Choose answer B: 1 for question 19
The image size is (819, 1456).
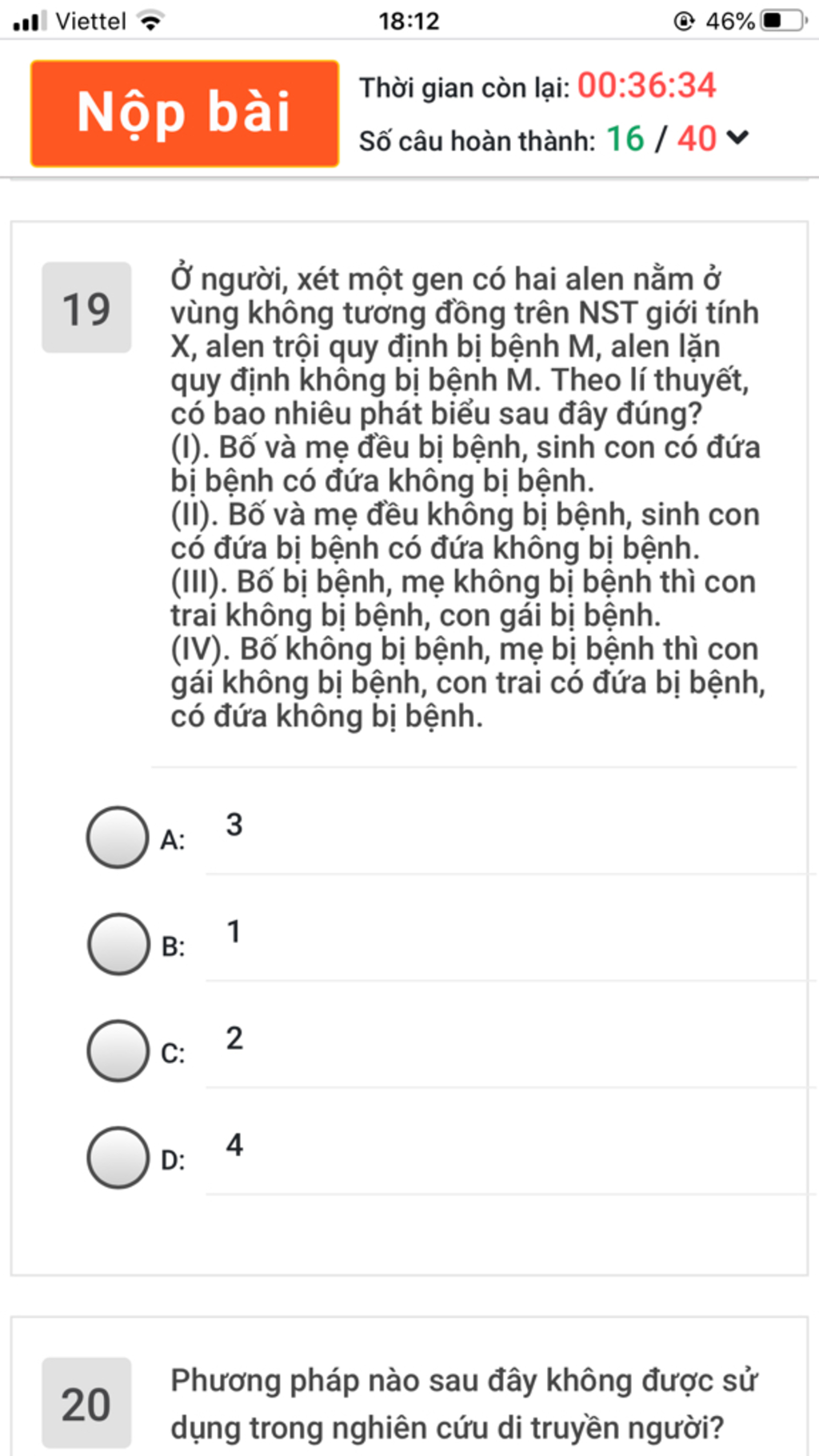tap(118, 944)
